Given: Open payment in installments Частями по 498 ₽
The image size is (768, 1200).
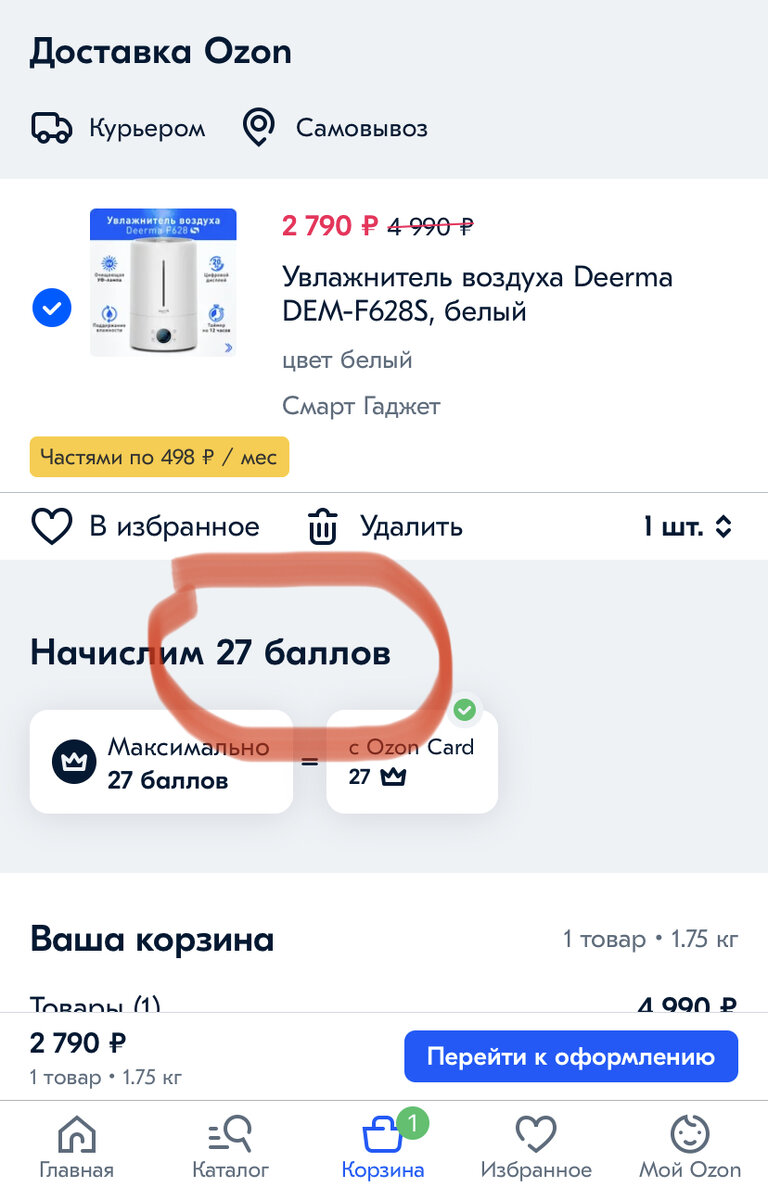Looking at the screenshot, I should pyautogui.click(x=159, y=455).
